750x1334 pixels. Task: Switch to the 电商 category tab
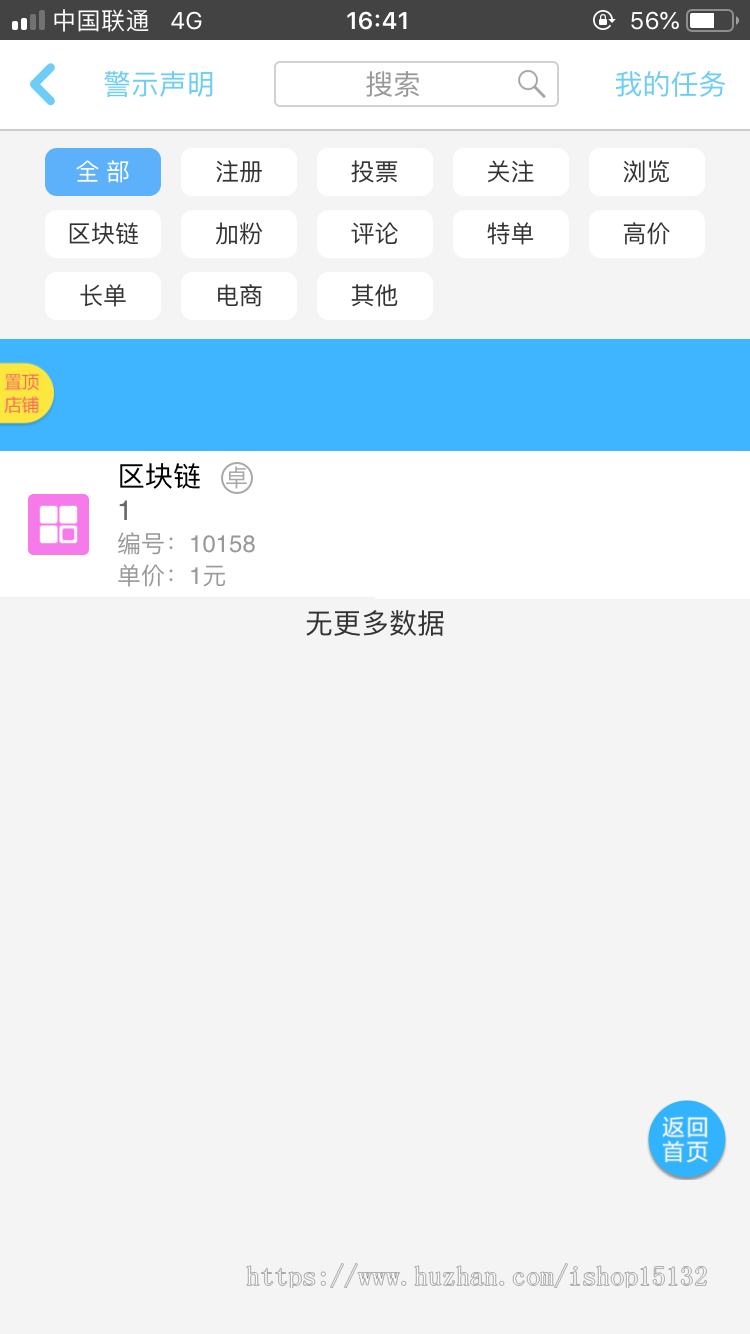238,296
